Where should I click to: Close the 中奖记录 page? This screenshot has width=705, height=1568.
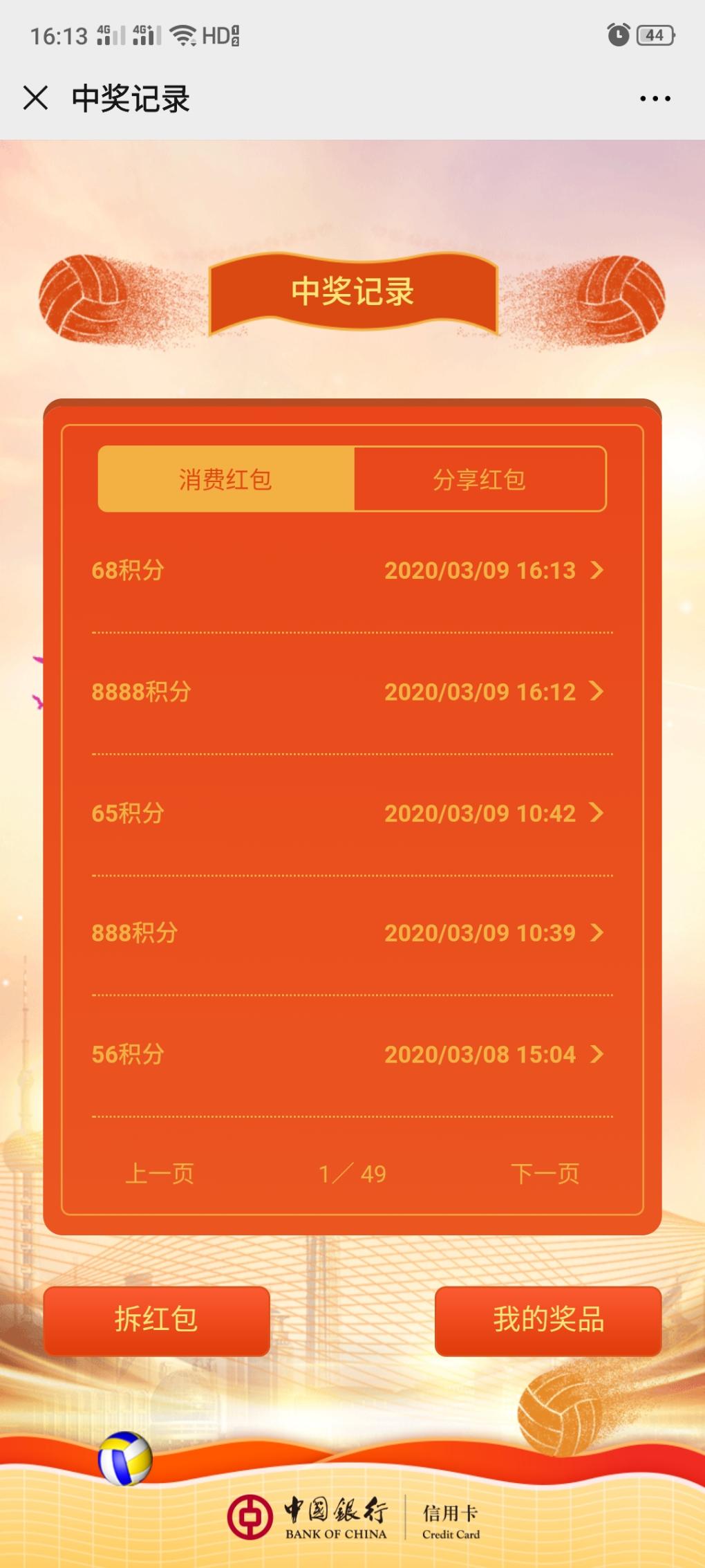tap(36, 98)
